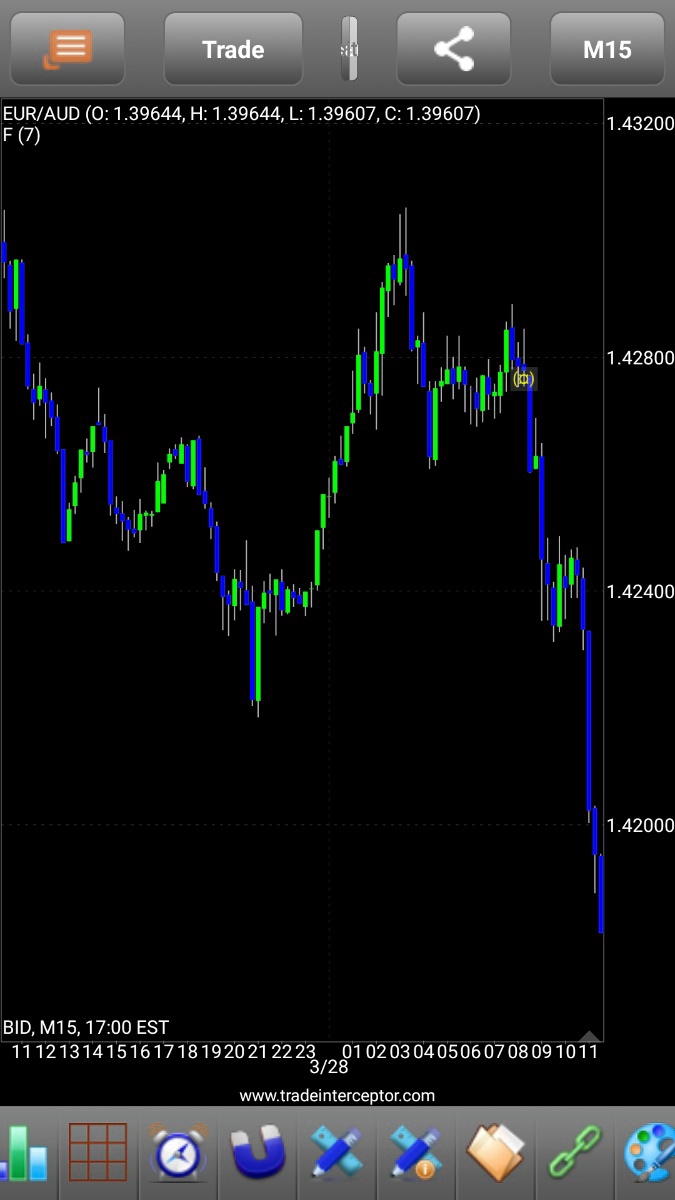
Task: Tap the small arrow above the time axis
Action: pos(589,1036)
